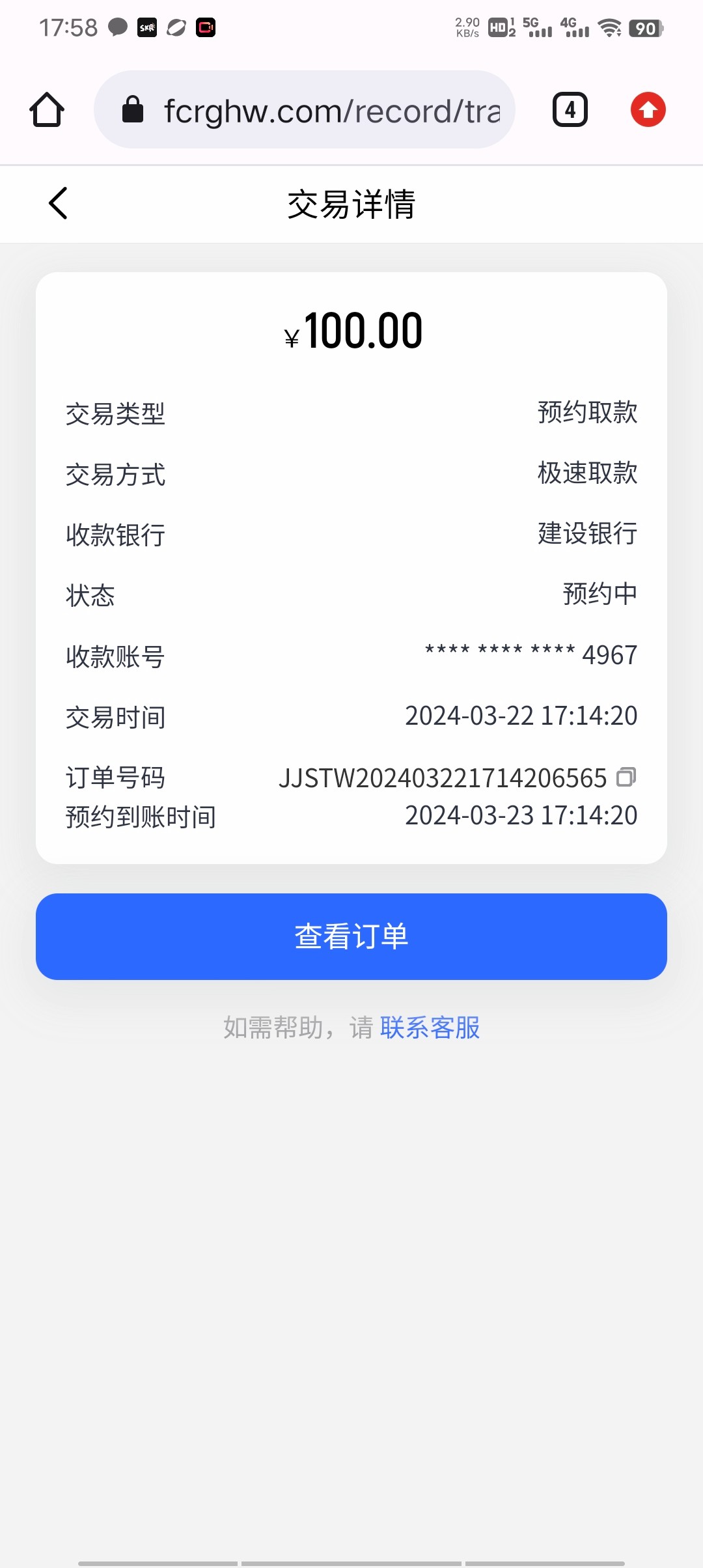Tap the 交易详情 page title
The height and width of the screenshot is (1568, 703).
(351, 204)
